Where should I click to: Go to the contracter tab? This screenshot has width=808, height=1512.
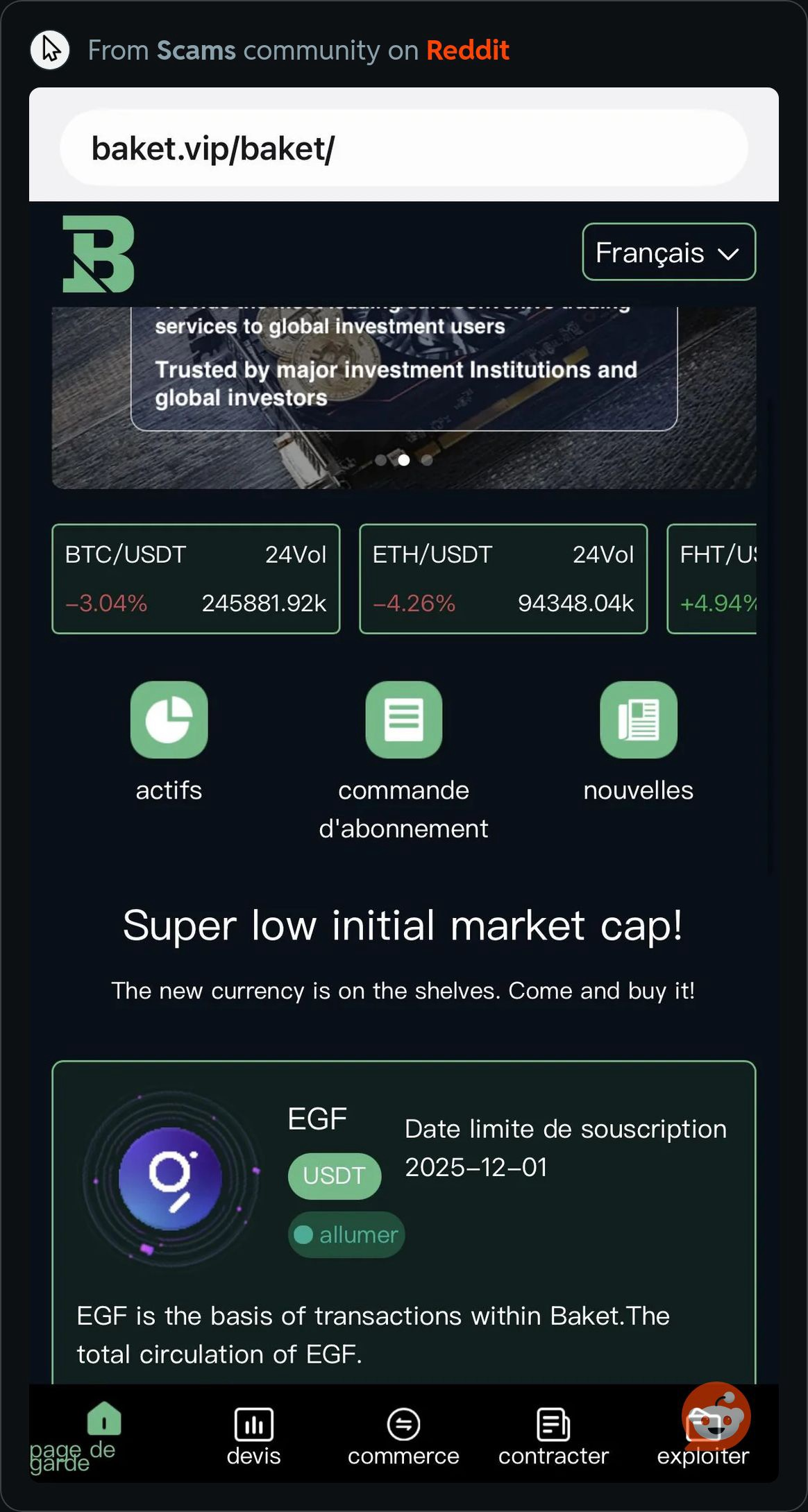pos(553,1434)
